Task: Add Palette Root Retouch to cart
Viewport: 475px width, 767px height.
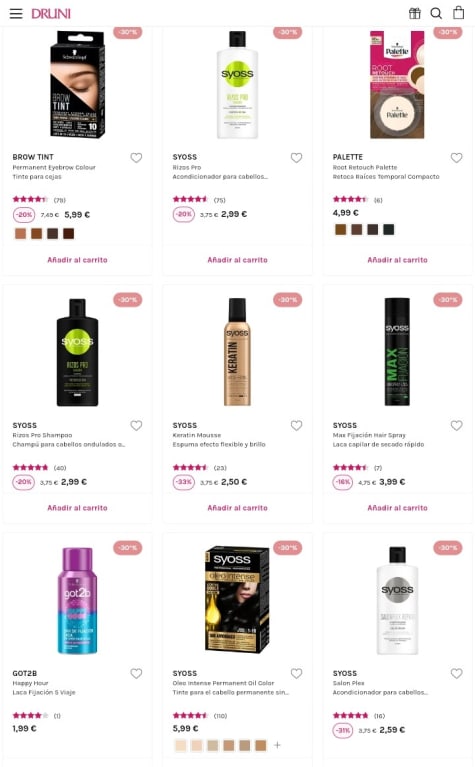Action: click(x=397, y=260)
